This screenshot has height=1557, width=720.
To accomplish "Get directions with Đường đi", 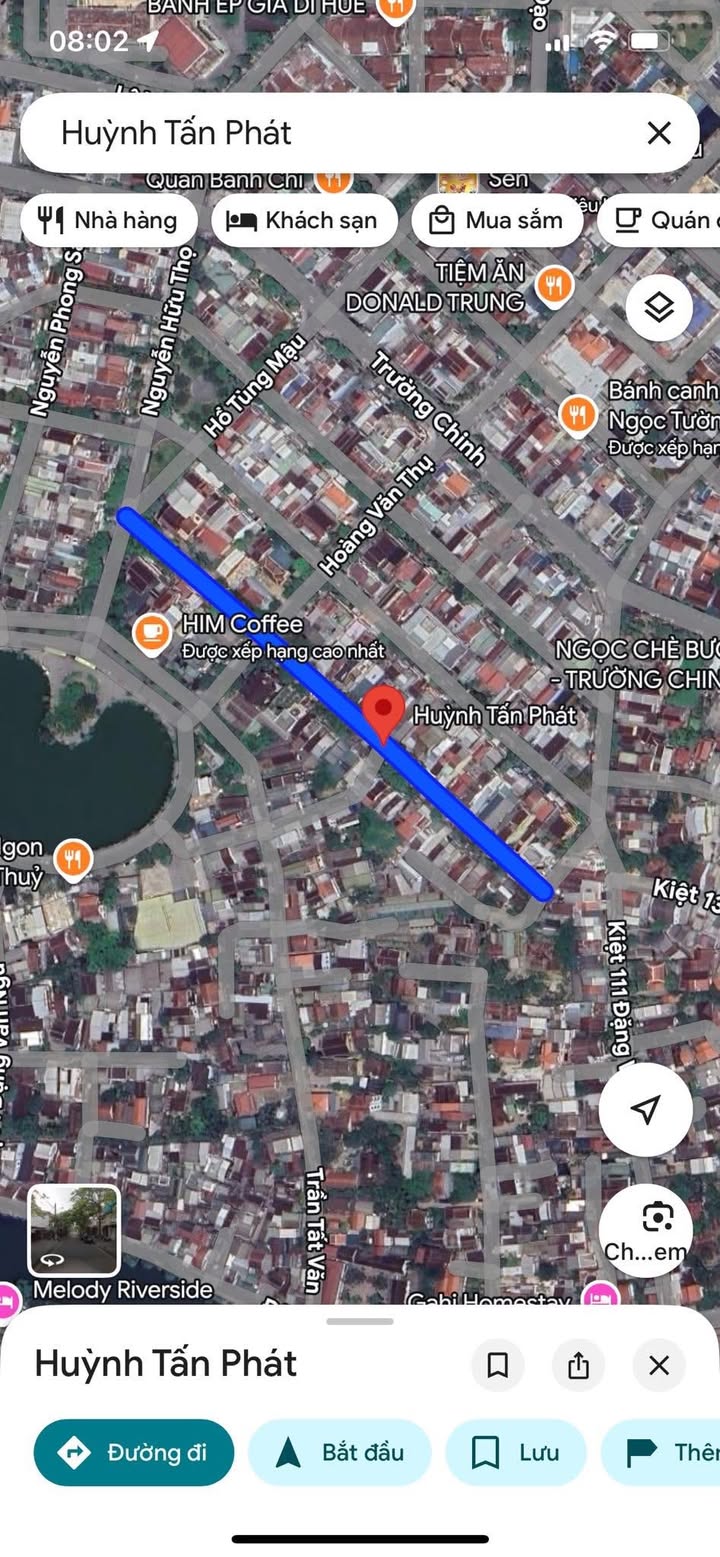I will point(134,1452).
